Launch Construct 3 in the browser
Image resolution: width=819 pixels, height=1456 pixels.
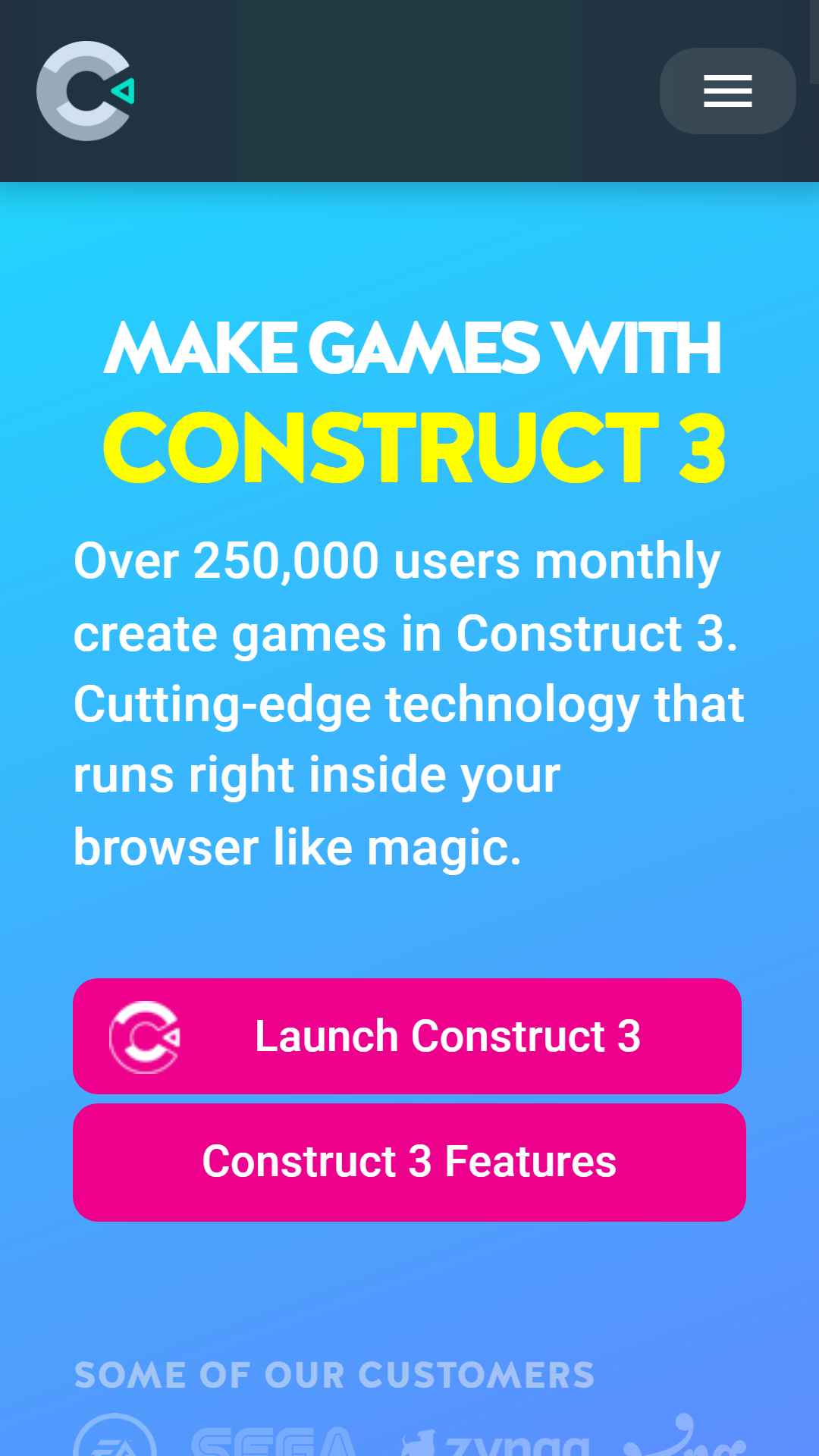coord(407,1036)
